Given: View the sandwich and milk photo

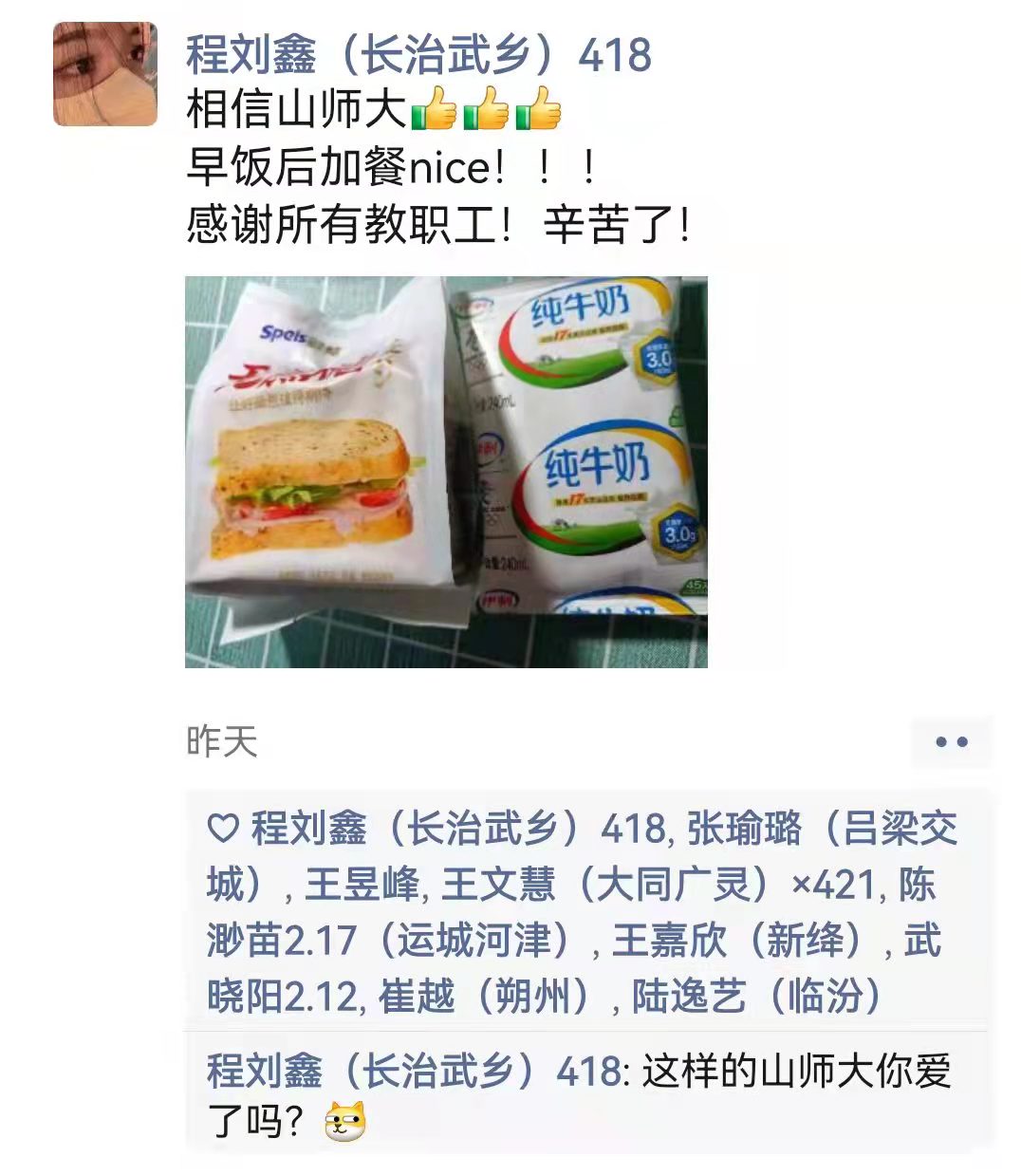Looking at the screenshot, I should [x=446, y=472].
